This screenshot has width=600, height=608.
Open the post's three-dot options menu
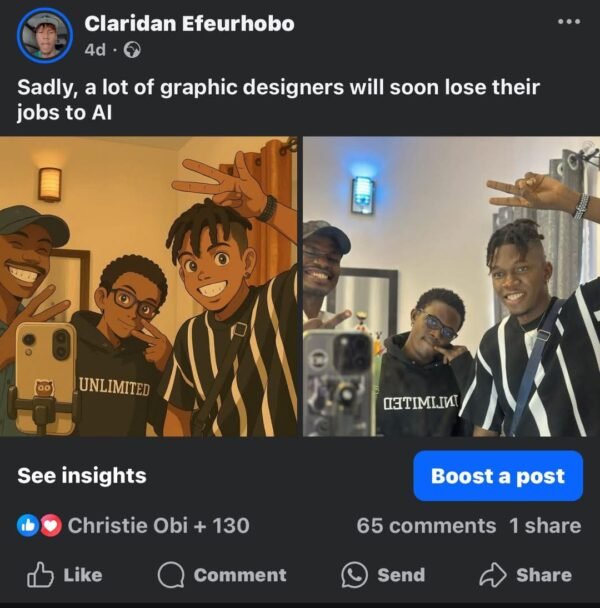[x=568, y=21]
